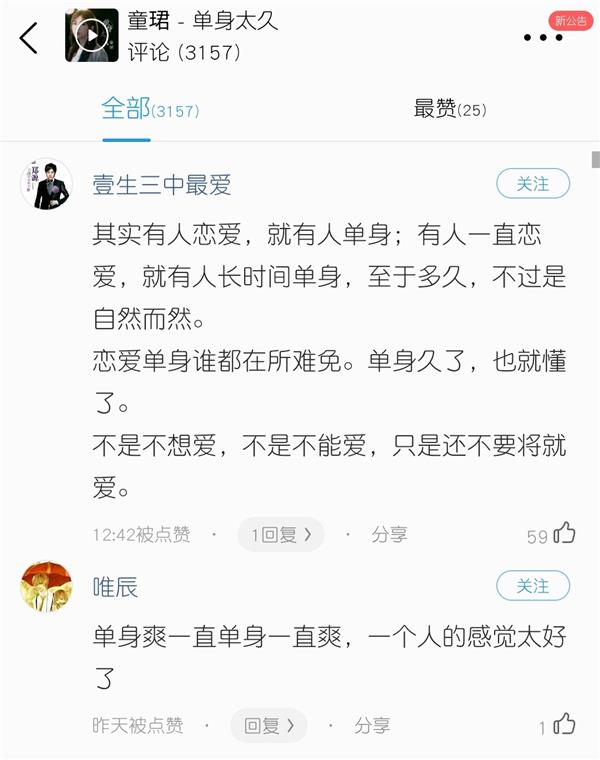Open 唯辰's profile avatar
The height and width of the screenshot is (760, 600).
(46, 586)
